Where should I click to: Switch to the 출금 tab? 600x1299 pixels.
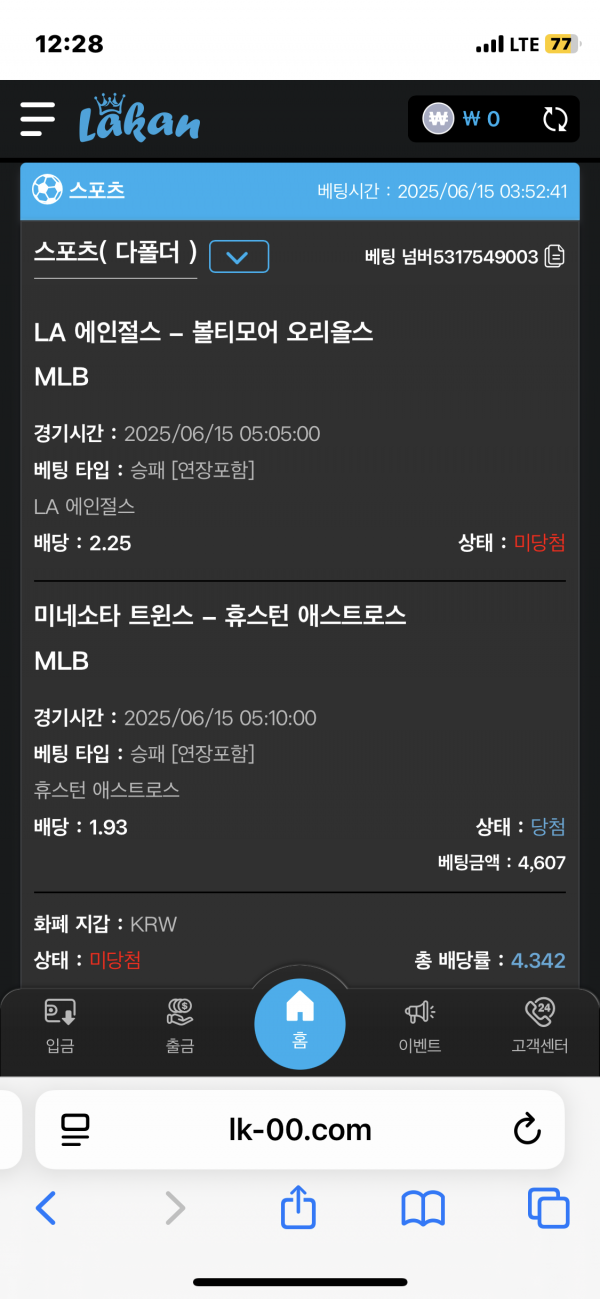click(180, 1027)
